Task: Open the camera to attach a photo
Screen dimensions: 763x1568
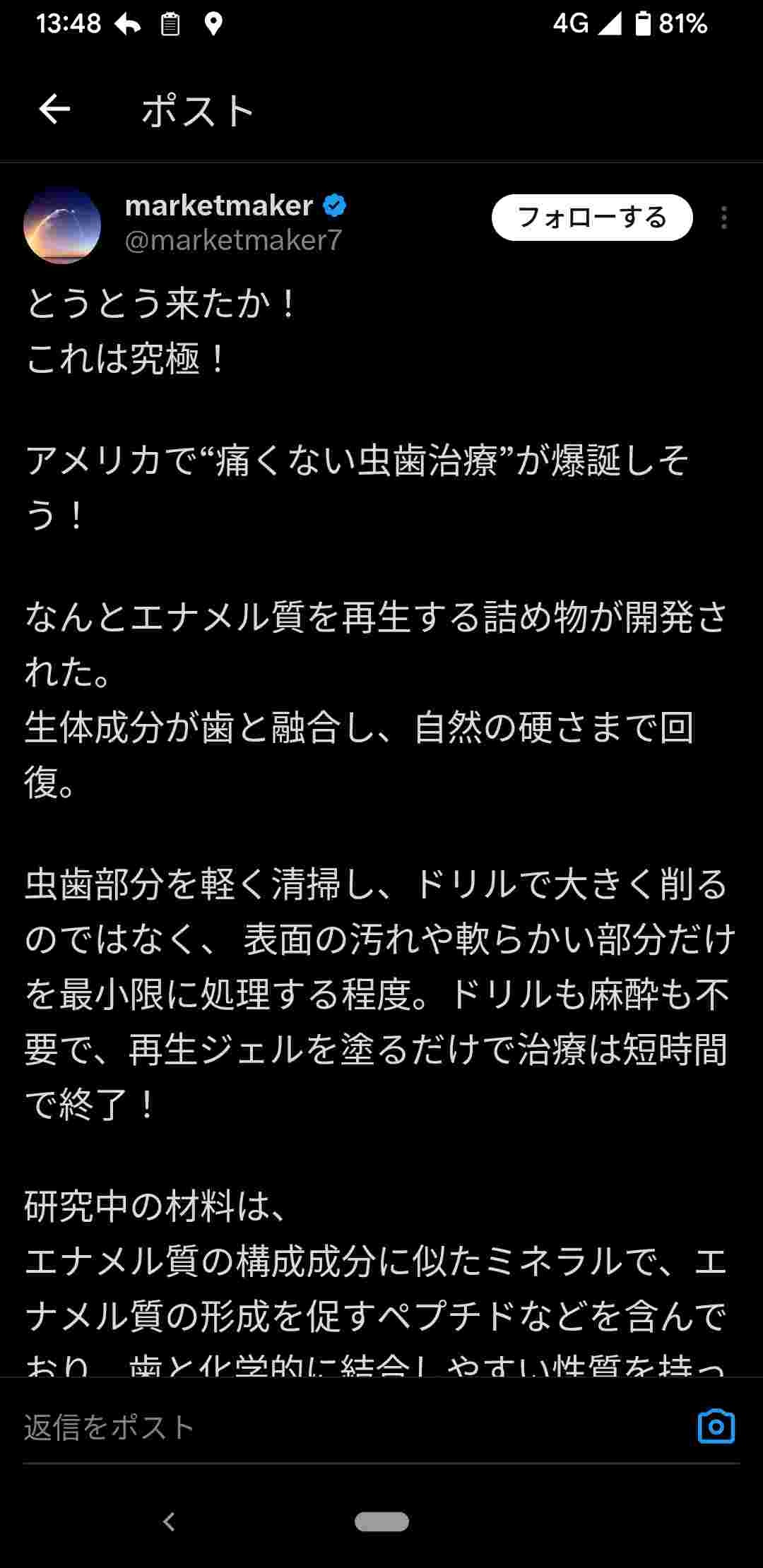Action: 716,1427
